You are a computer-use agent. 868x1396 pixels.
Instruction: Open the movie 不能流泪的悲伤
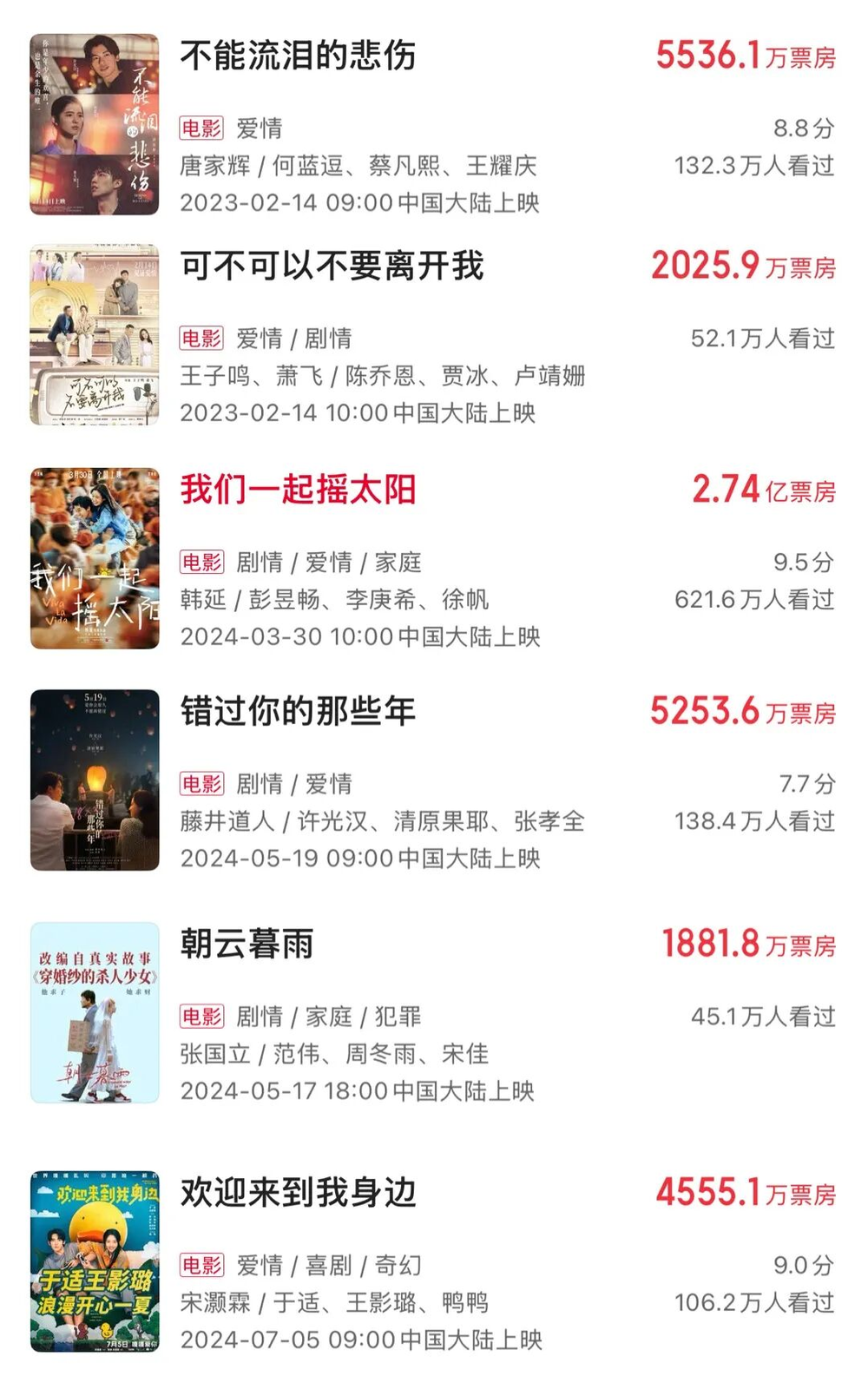298,56
